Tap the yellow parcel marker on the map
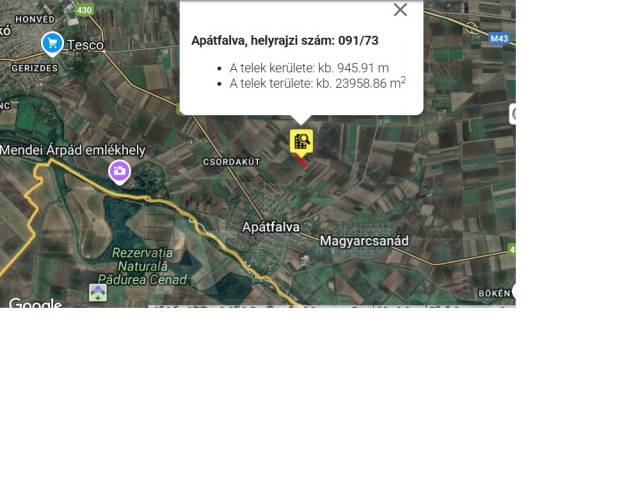Screen dimensions: 640x480 (302, 141)
